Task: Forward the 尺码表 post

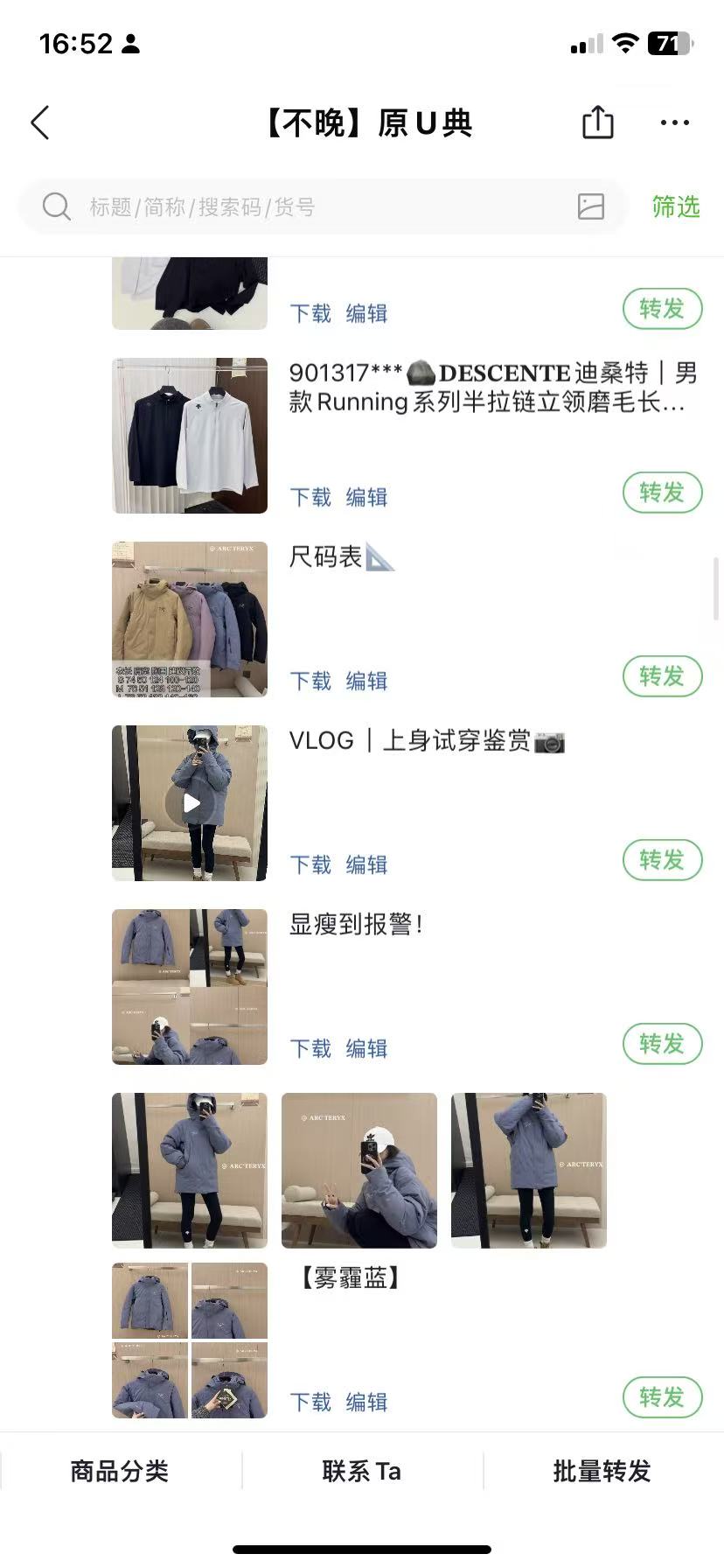Action: [x=662, y=676]
